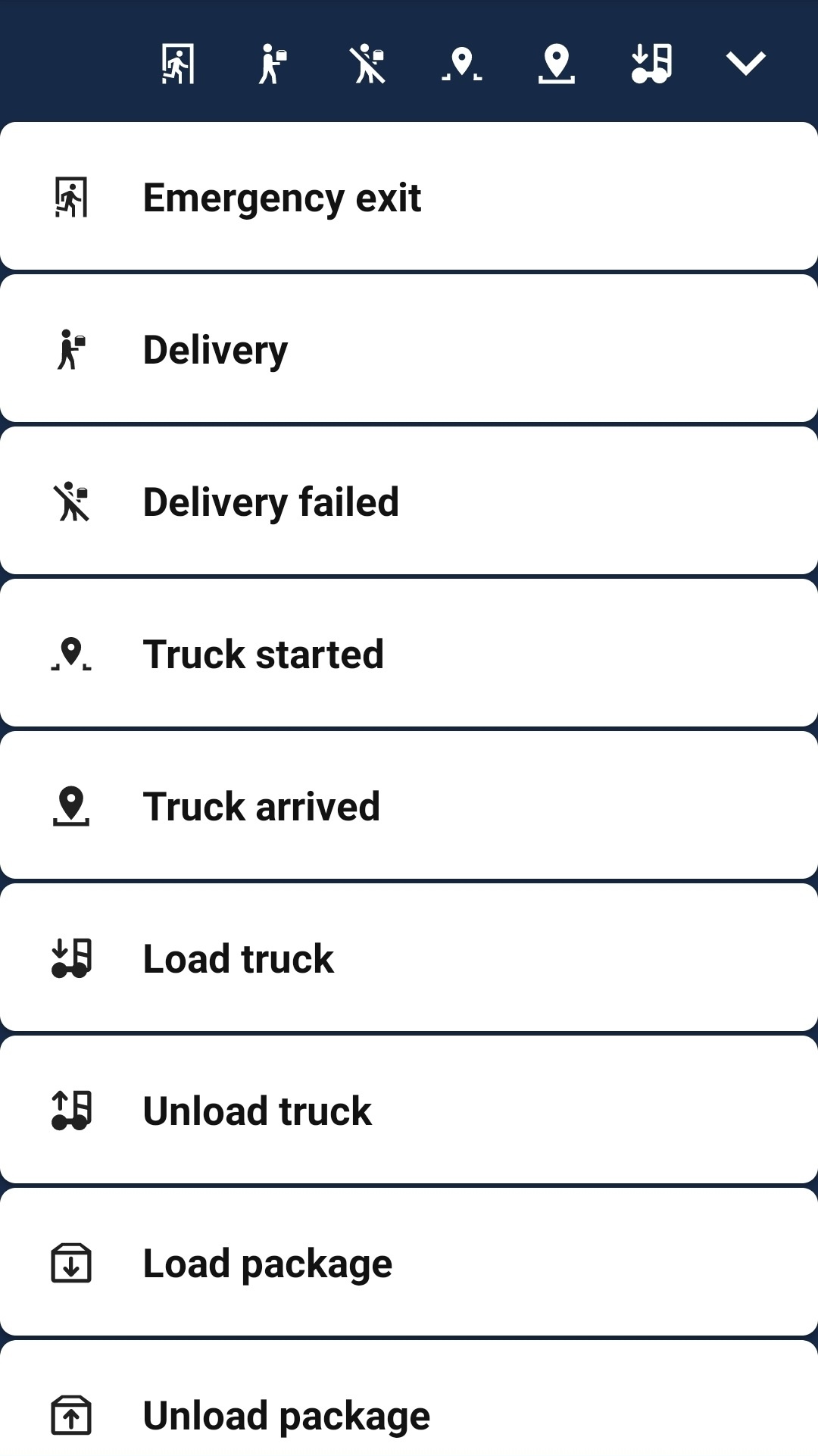The image size is (818, 1456).
Task: Open the Truck started row
Action: [x=409, y=654]
